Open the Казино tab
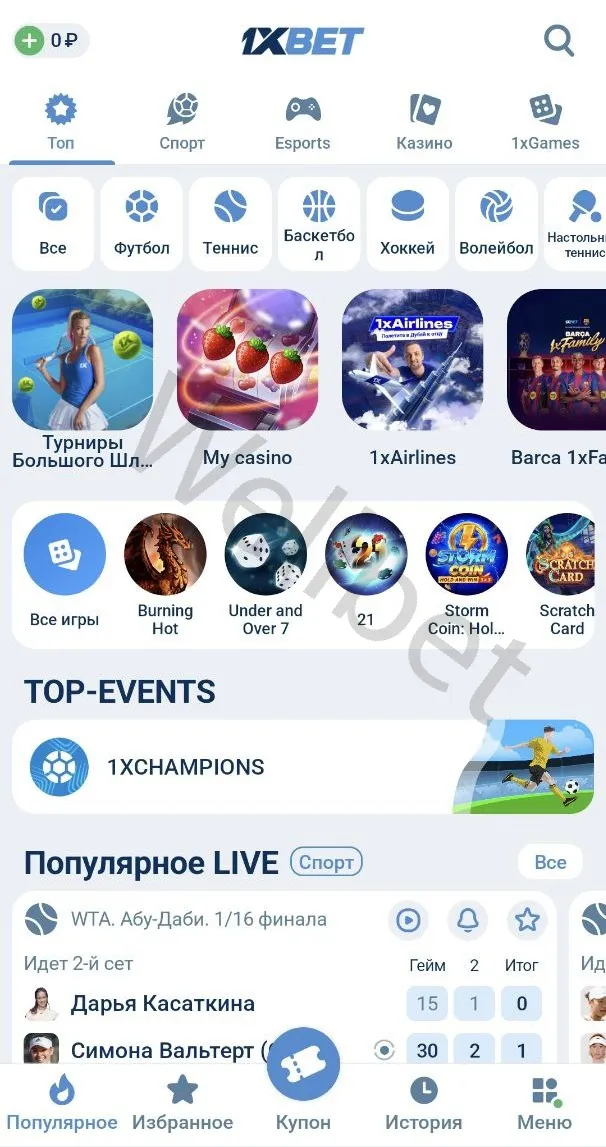Viewport: 606px width, 1147px height. [x=424, y=122]
